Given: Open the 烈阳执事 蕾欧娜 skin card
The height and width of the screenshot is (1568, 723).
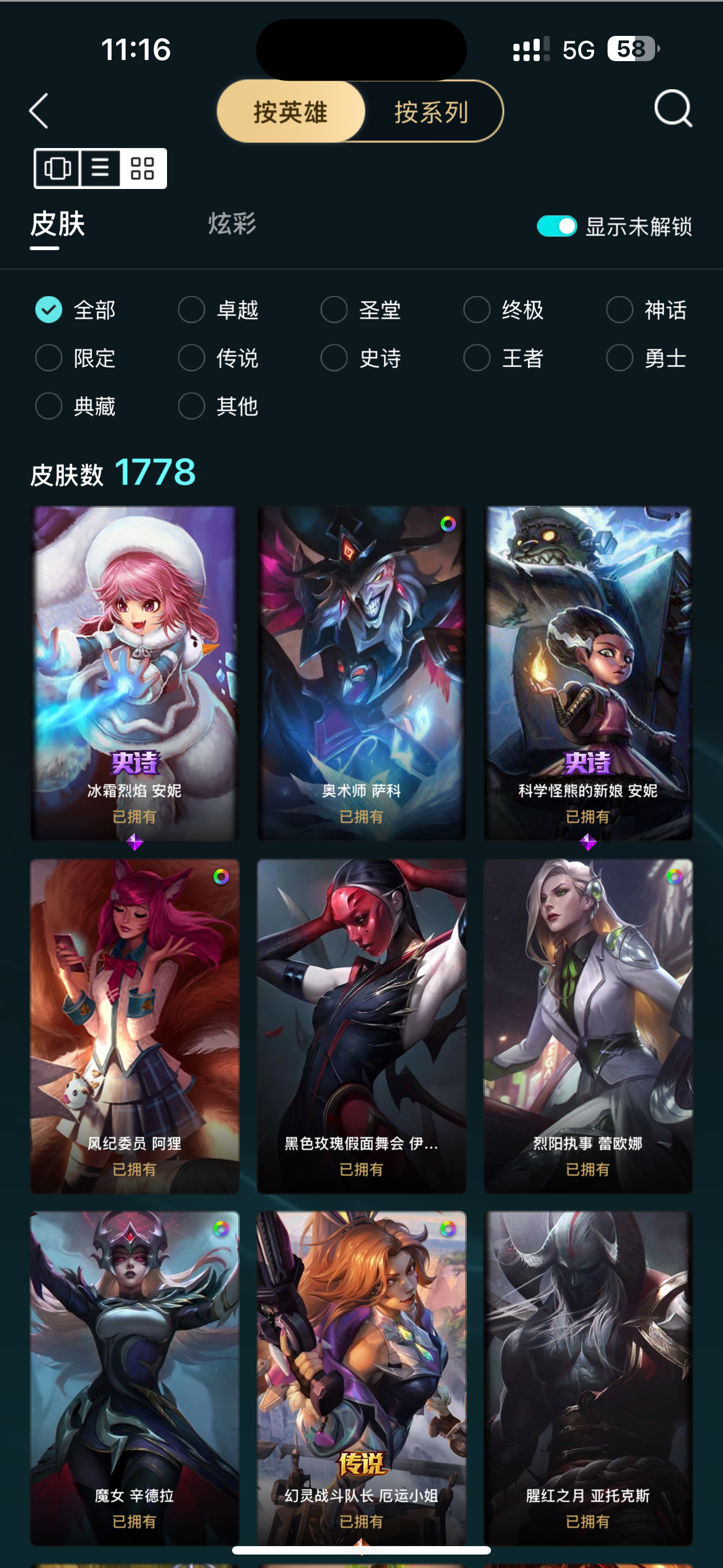Looking at the screenshot, I should click(x=588, y=1026).
